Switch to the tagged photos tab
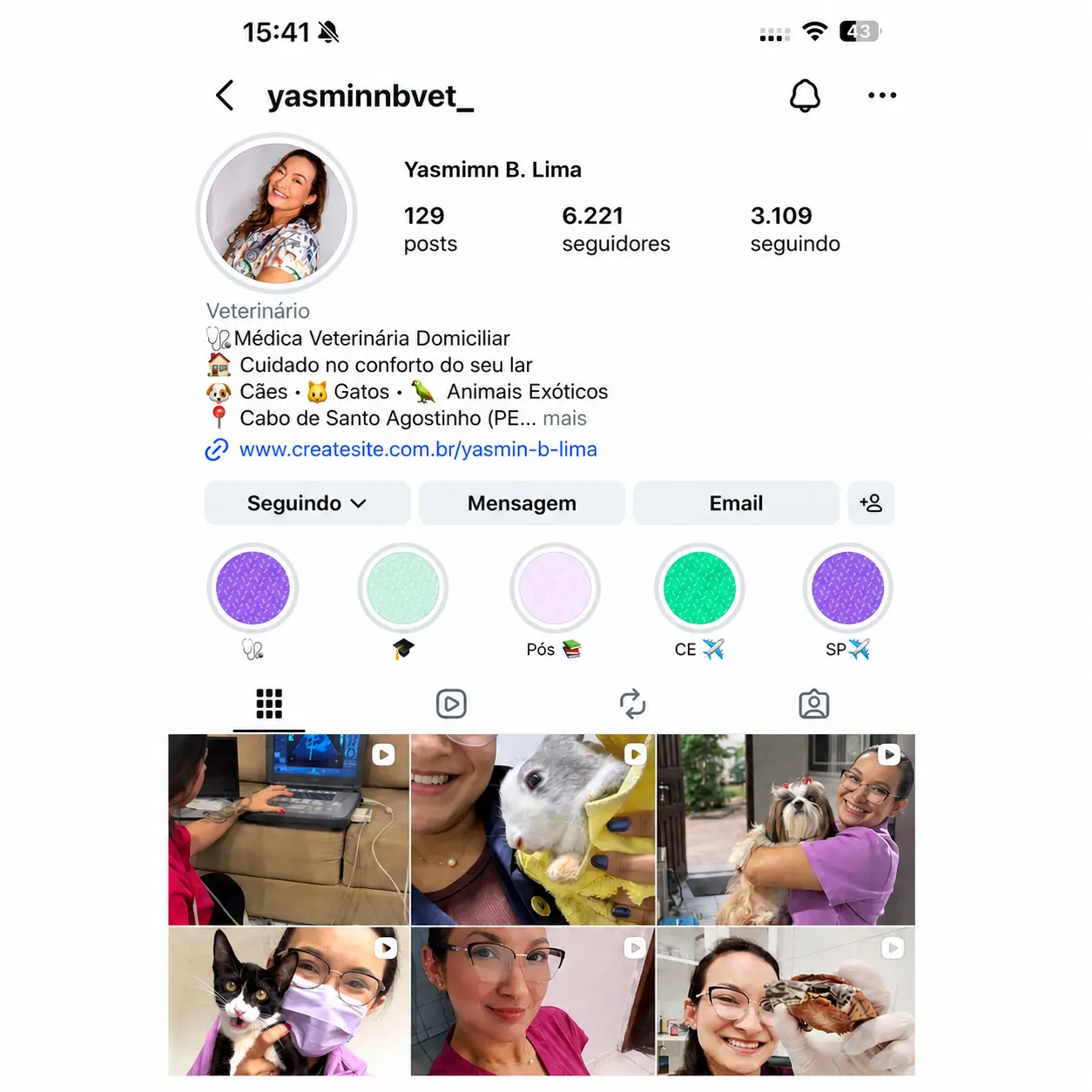The width and height of the screenshot is (1092, 1092). [814, 704]
